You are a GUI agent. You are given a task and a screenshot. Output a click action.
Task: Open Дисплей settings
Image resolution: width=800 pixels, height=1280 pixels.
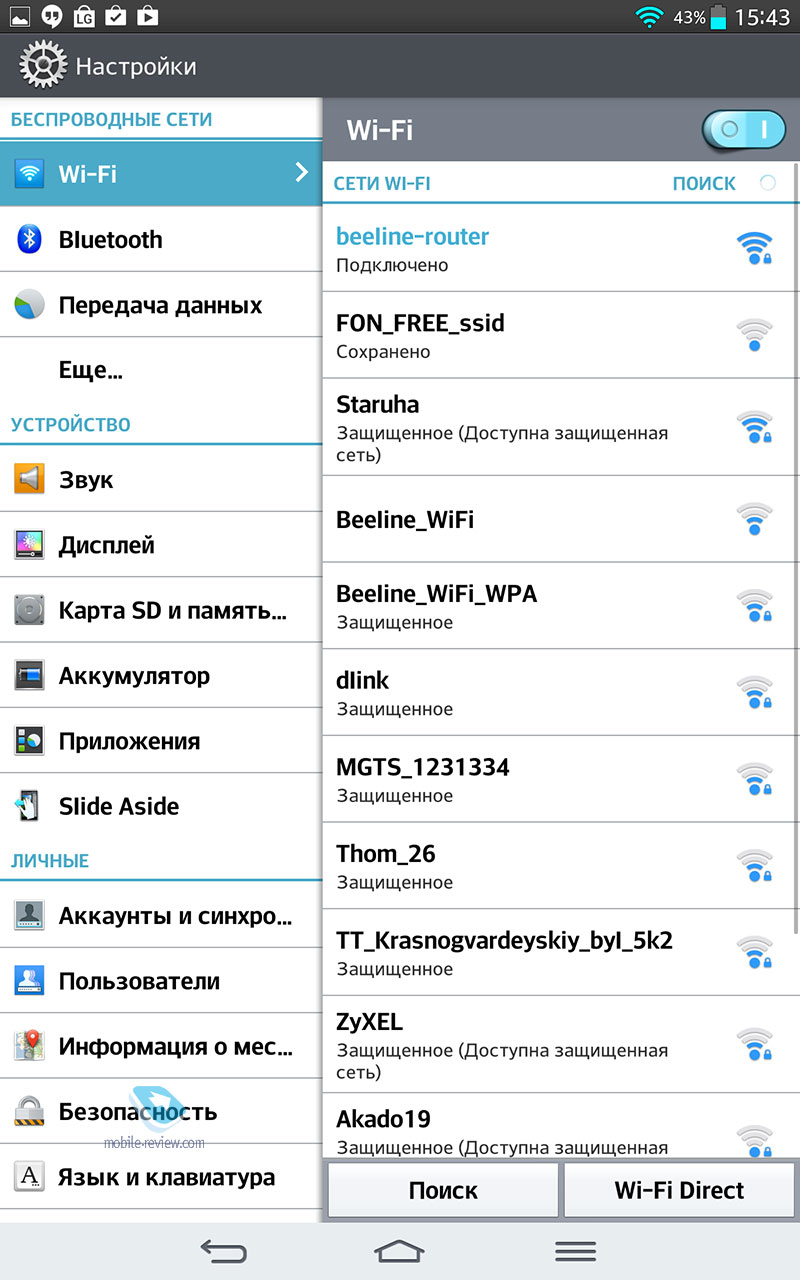(x=161, y=545)
